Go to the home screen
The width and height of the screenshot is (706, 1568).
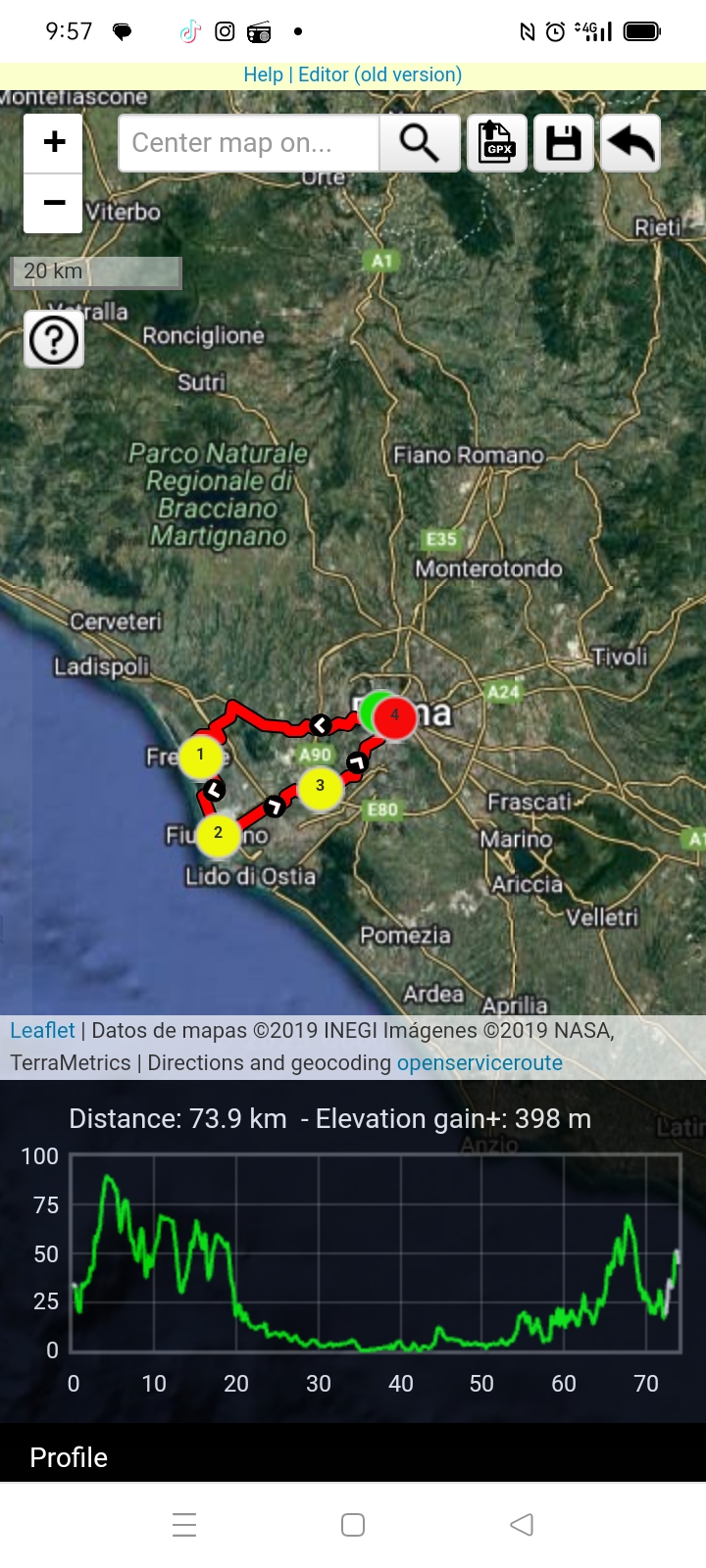click(353, 1525)
